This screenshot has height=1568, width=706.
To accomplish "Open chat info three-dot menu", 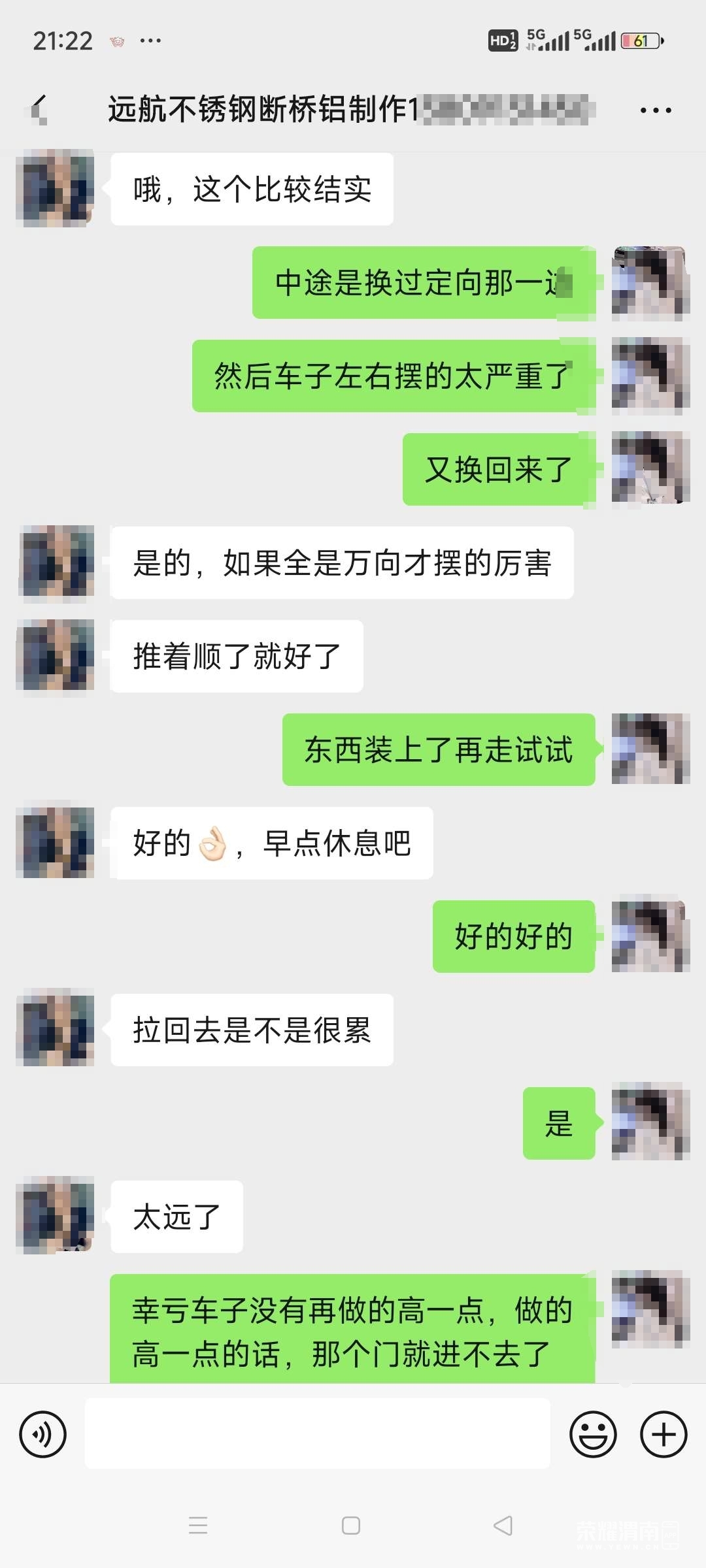I will tap(656, 110).
